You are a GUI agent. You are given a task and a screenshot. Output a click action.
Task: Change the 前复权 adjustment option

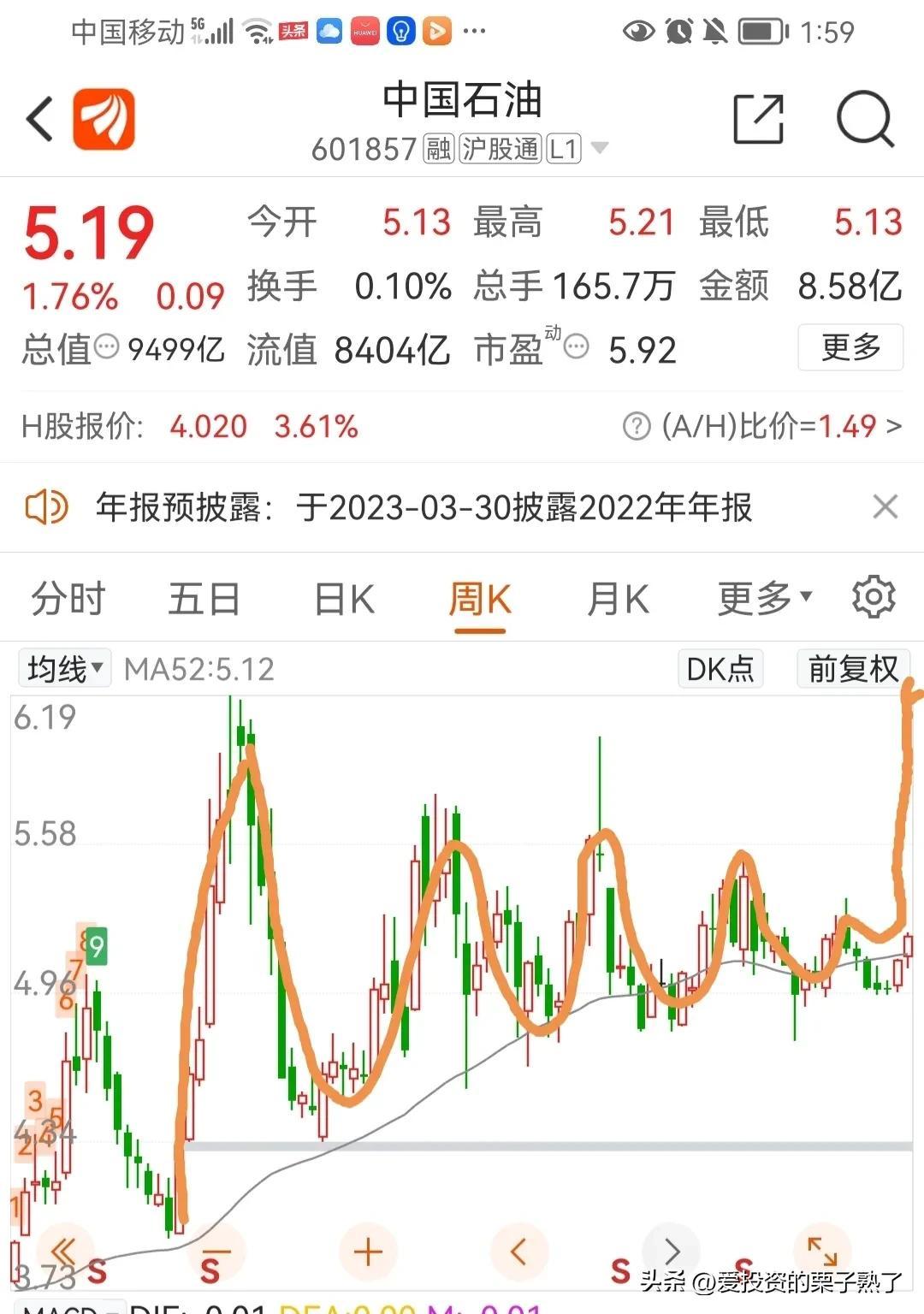(x=853, y=668)
